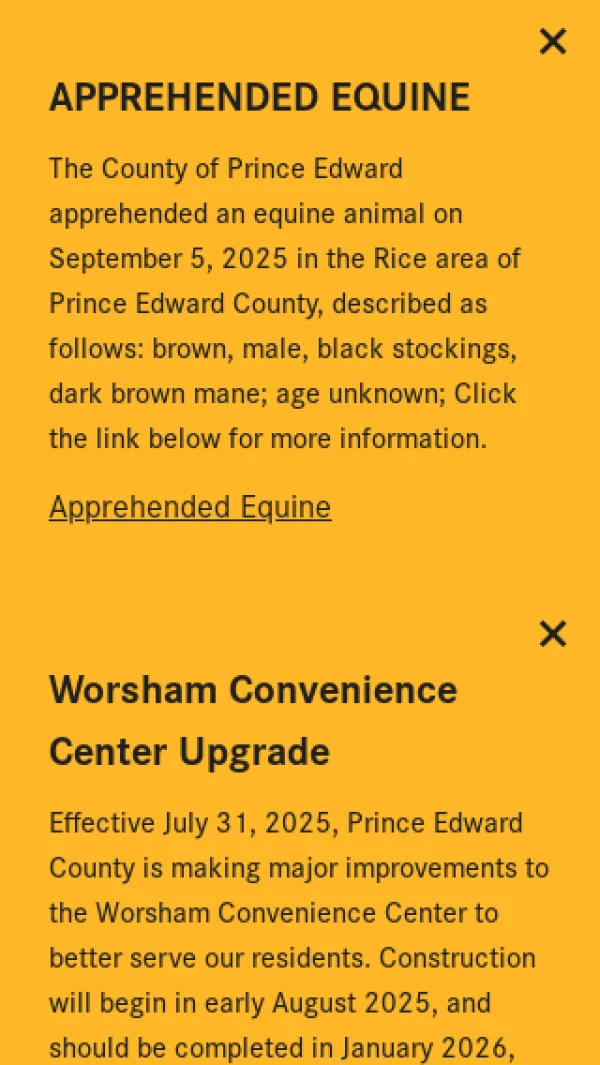This screenshot has width=600, height=1065.
Task: Close the Worsham Convenience Center Upgrade alert
Action: click(552, 634)
